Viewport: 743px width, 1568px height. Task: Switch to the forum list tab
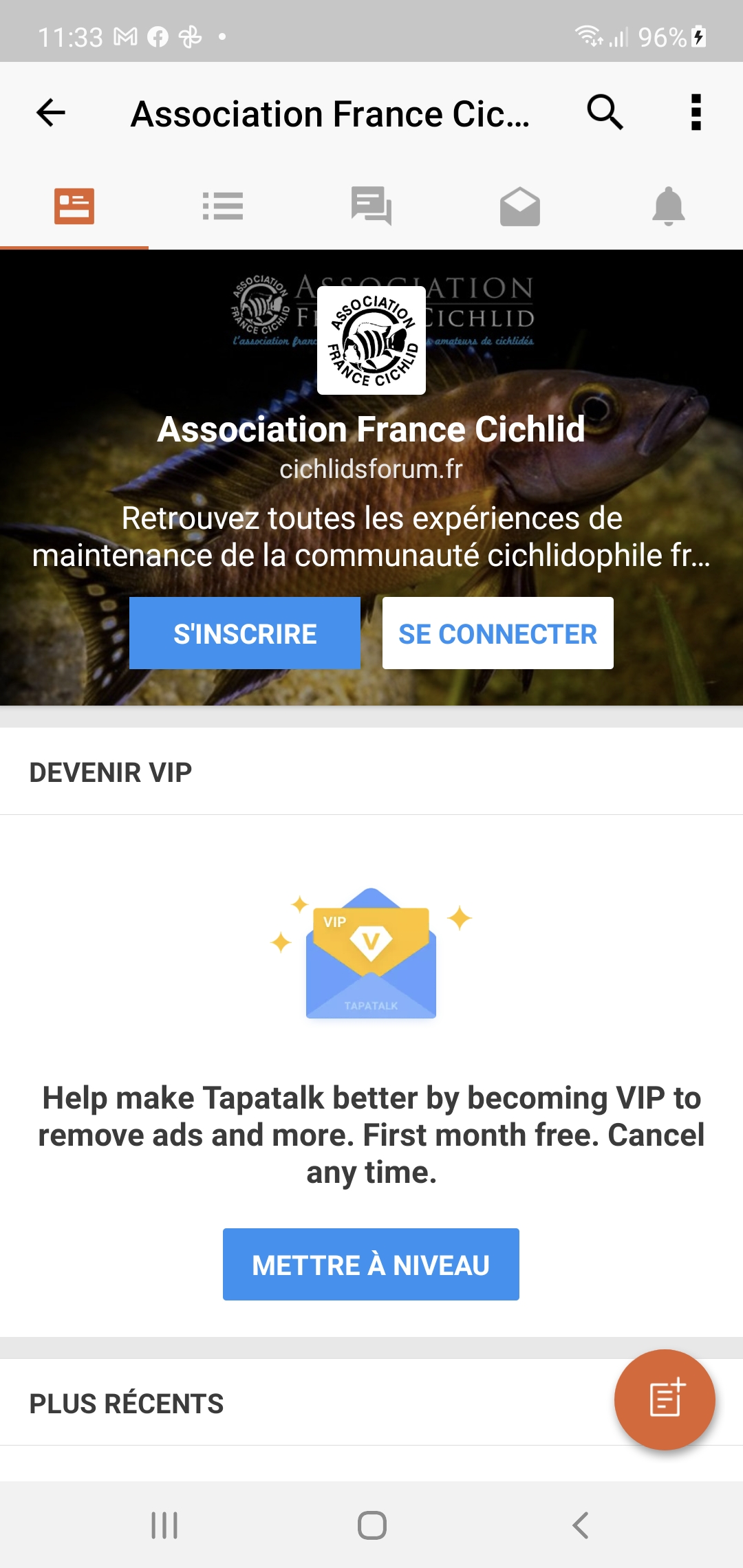[223, 206]
